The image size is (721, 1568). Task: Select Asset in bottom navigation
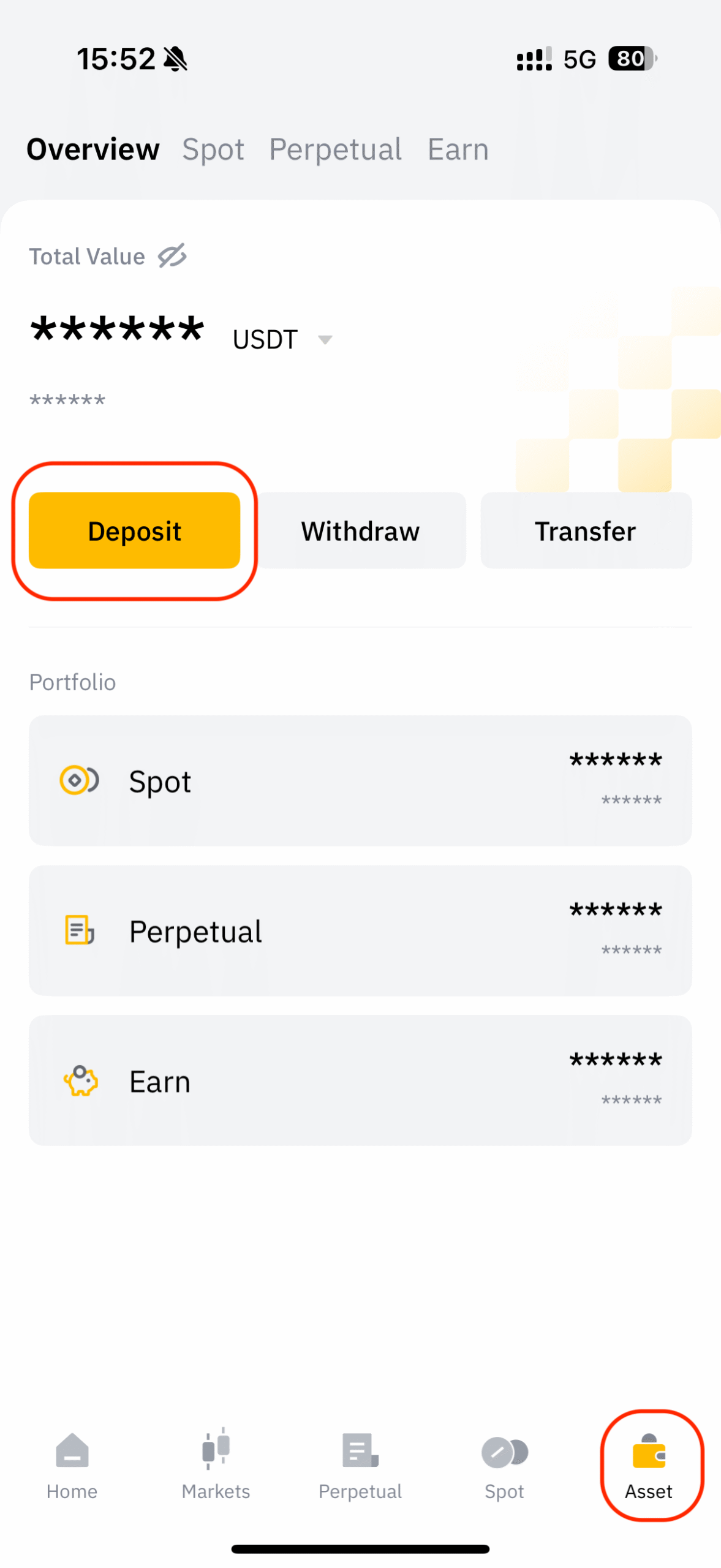point(649,1464)
